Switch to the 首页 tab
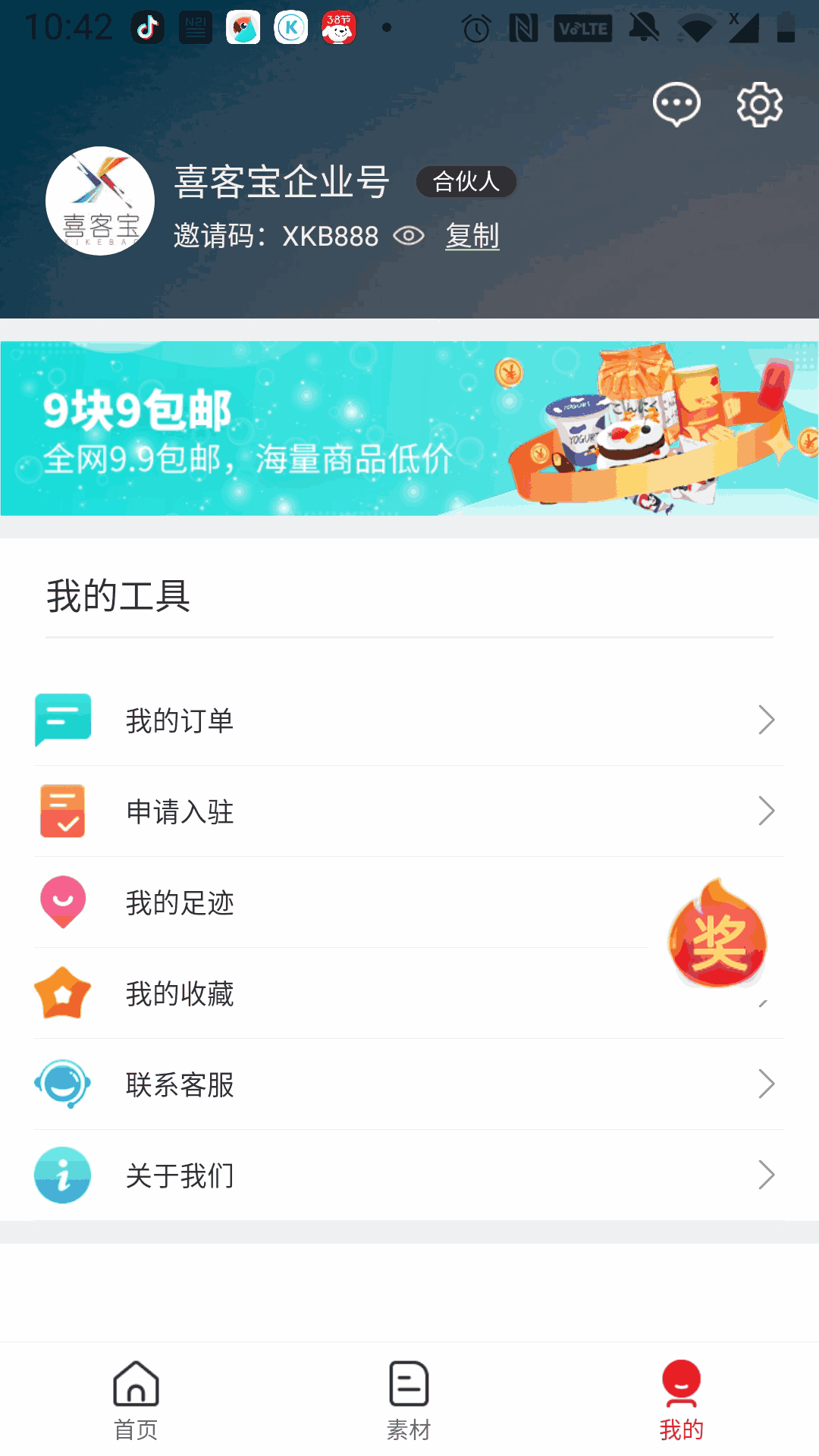The image size is (819, 1456). pyautogui.click(x=136, y=1399)
